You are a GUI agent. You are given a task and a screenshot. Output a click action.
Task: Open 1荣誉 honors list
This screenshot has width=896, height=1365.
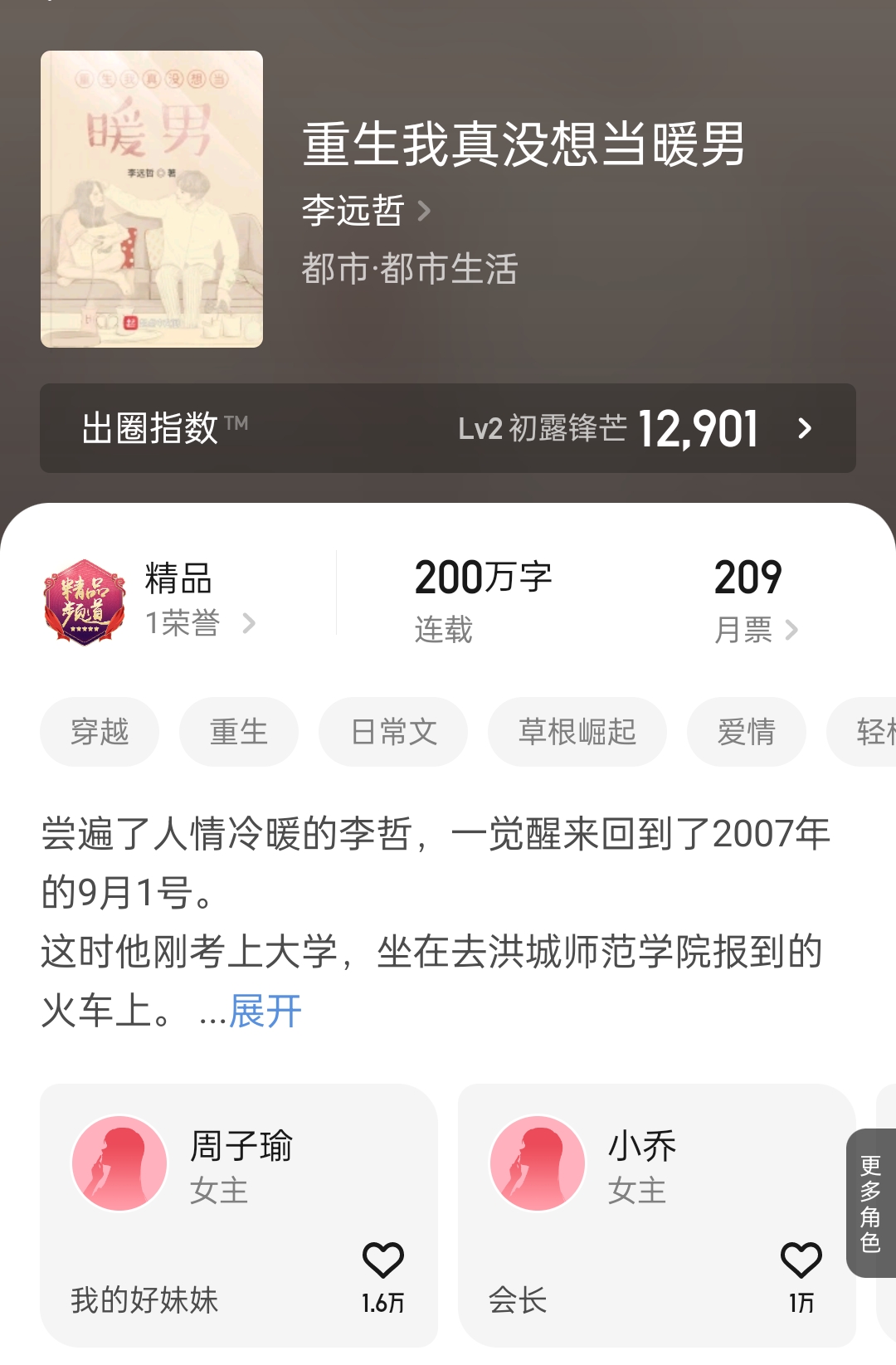point(181,626)
